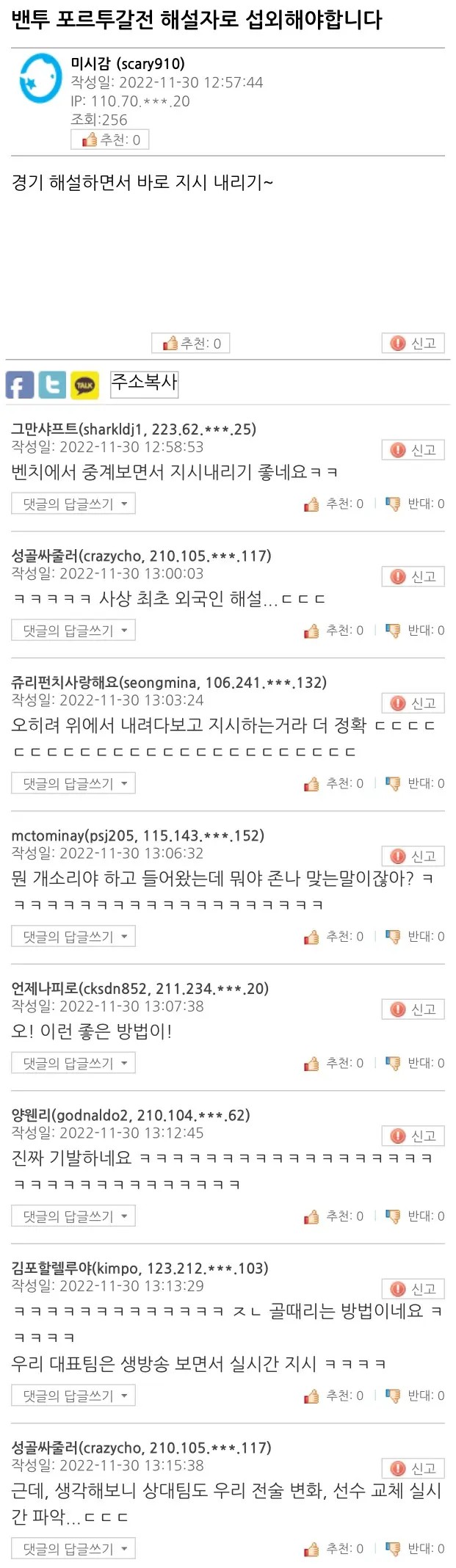
Task: Recommend the post below the article text
Action: click(x=191, y=344)
